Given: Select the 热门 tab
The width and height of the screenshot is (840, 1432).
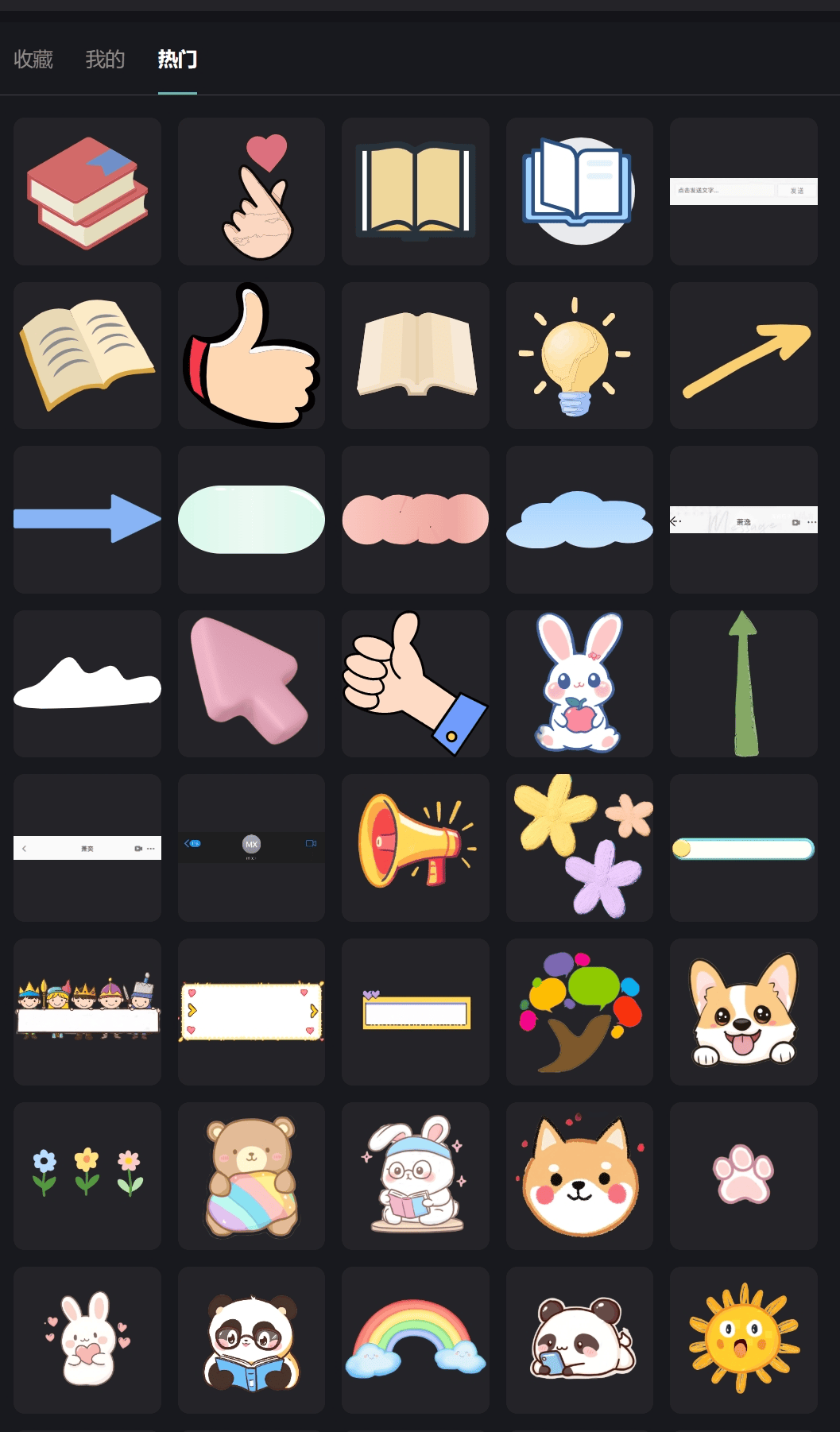Looking at the screenshot, I should coord(177,60).
